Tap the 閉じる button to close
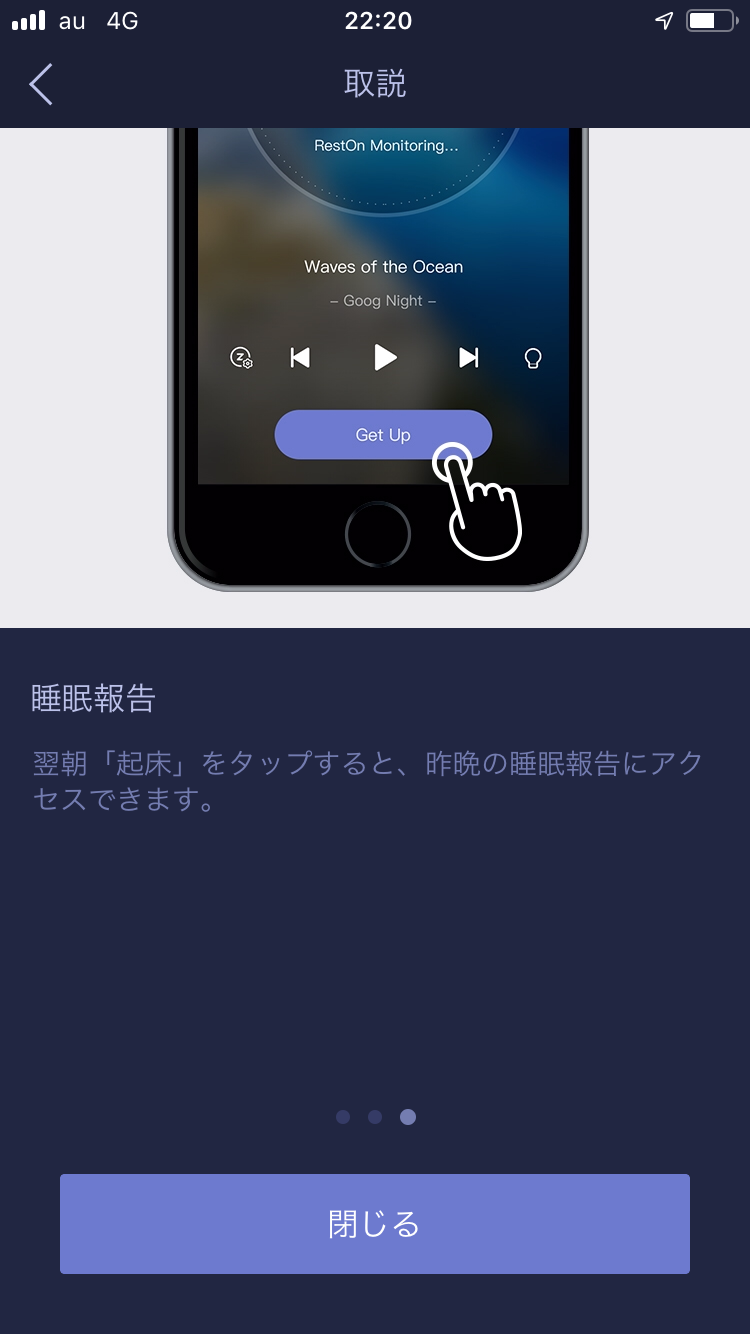The width and height of the screenshot is (750, 1334). coord(375,1223)
